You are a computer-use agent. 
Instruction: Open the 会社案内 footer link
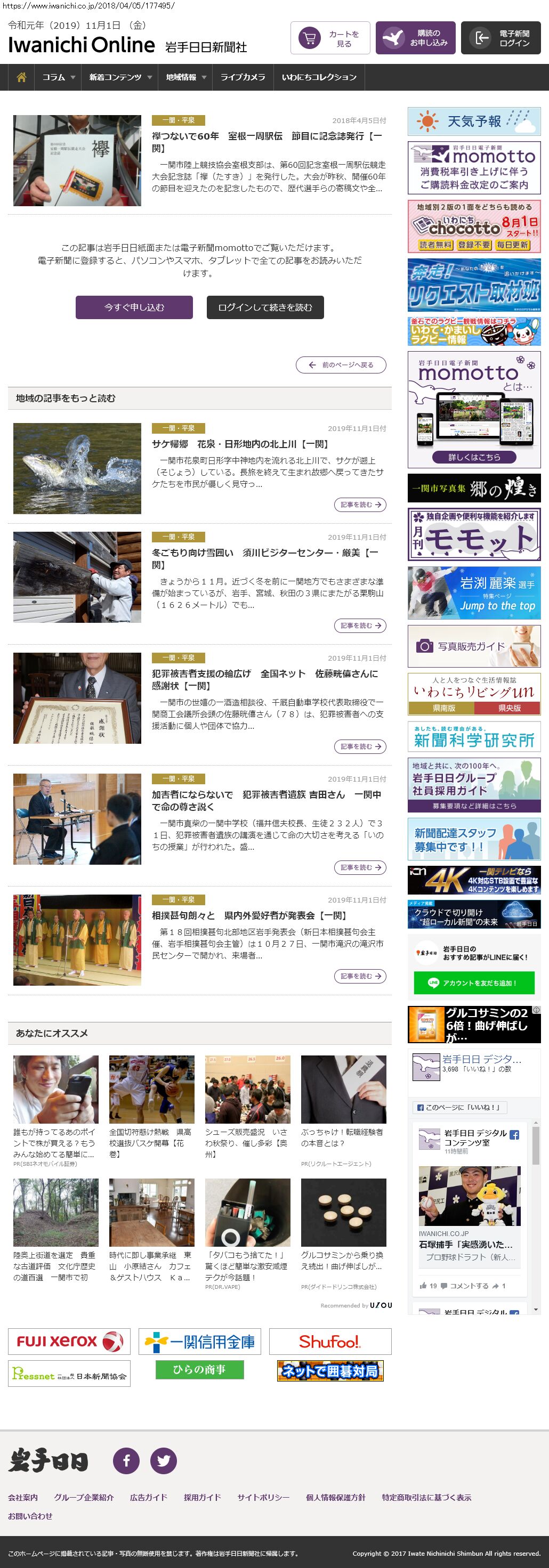(22, 1497)
